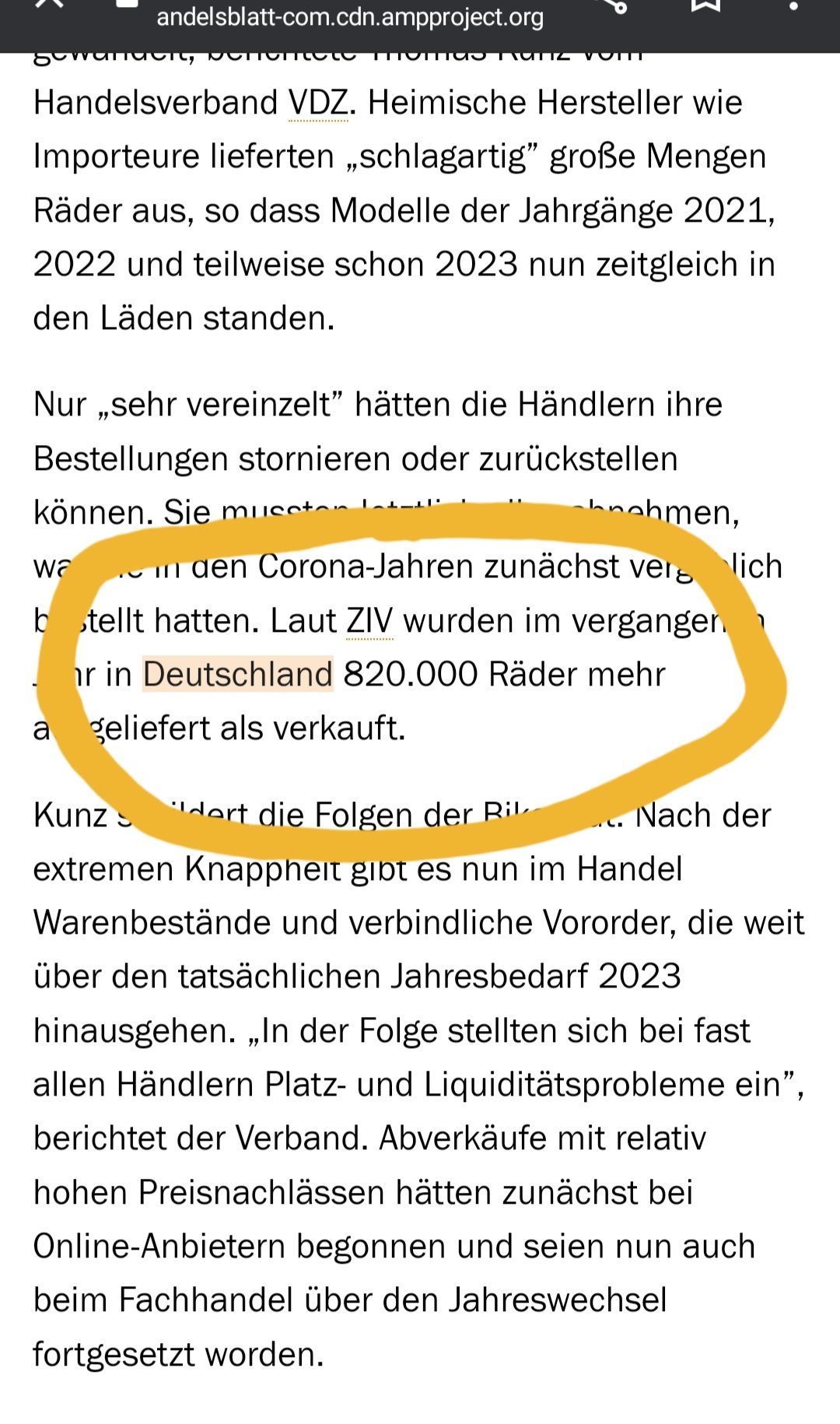Open the browser overflow menu

(x=795, y=5)
